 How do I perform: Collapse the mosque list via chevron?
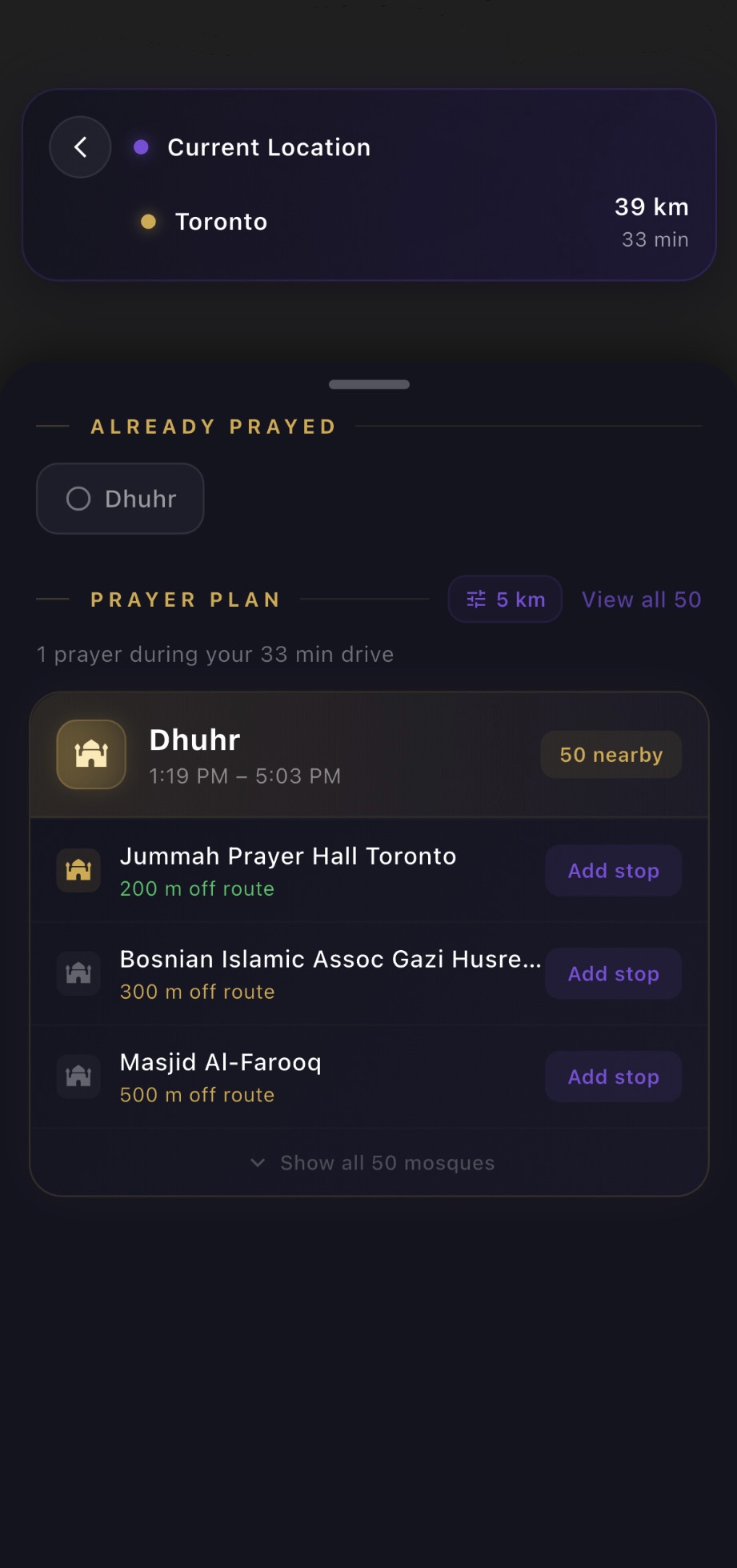pyautogui.click(x=258, y=1162)
